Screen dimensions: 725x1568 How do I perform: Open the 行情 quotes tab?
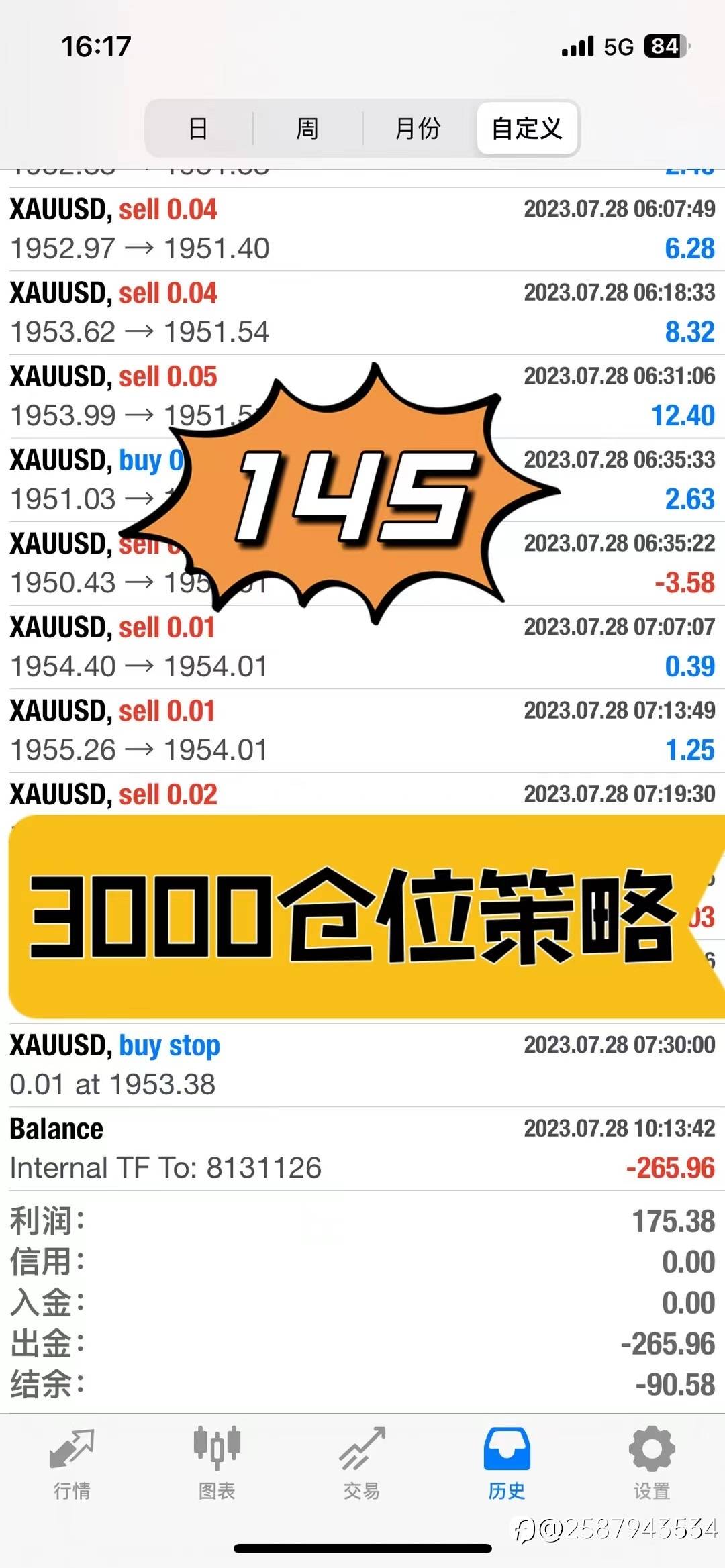(x=72, y=1464)
